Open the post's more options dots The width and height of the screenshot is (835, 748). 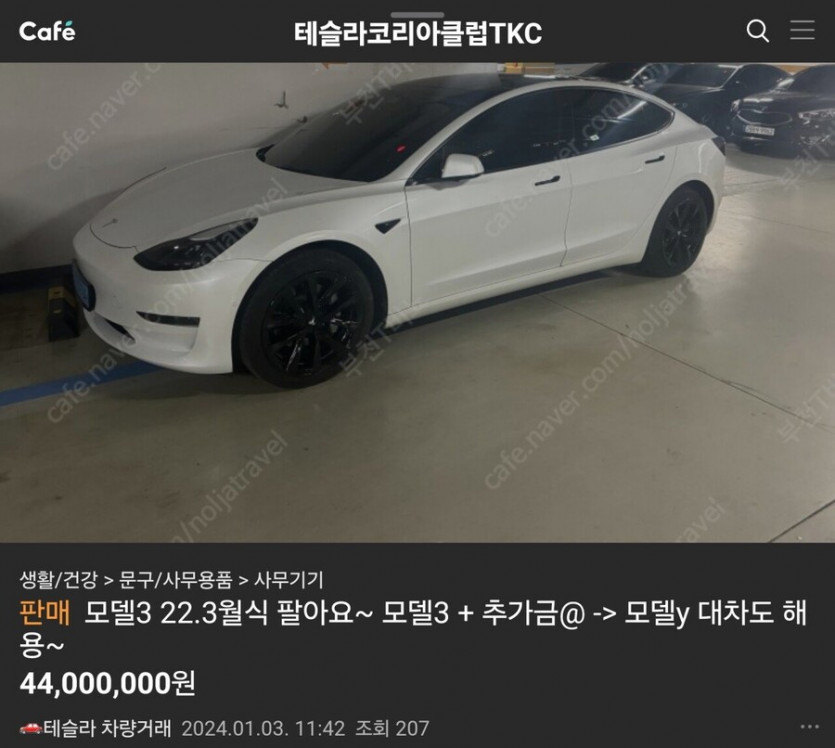point(808,727)
